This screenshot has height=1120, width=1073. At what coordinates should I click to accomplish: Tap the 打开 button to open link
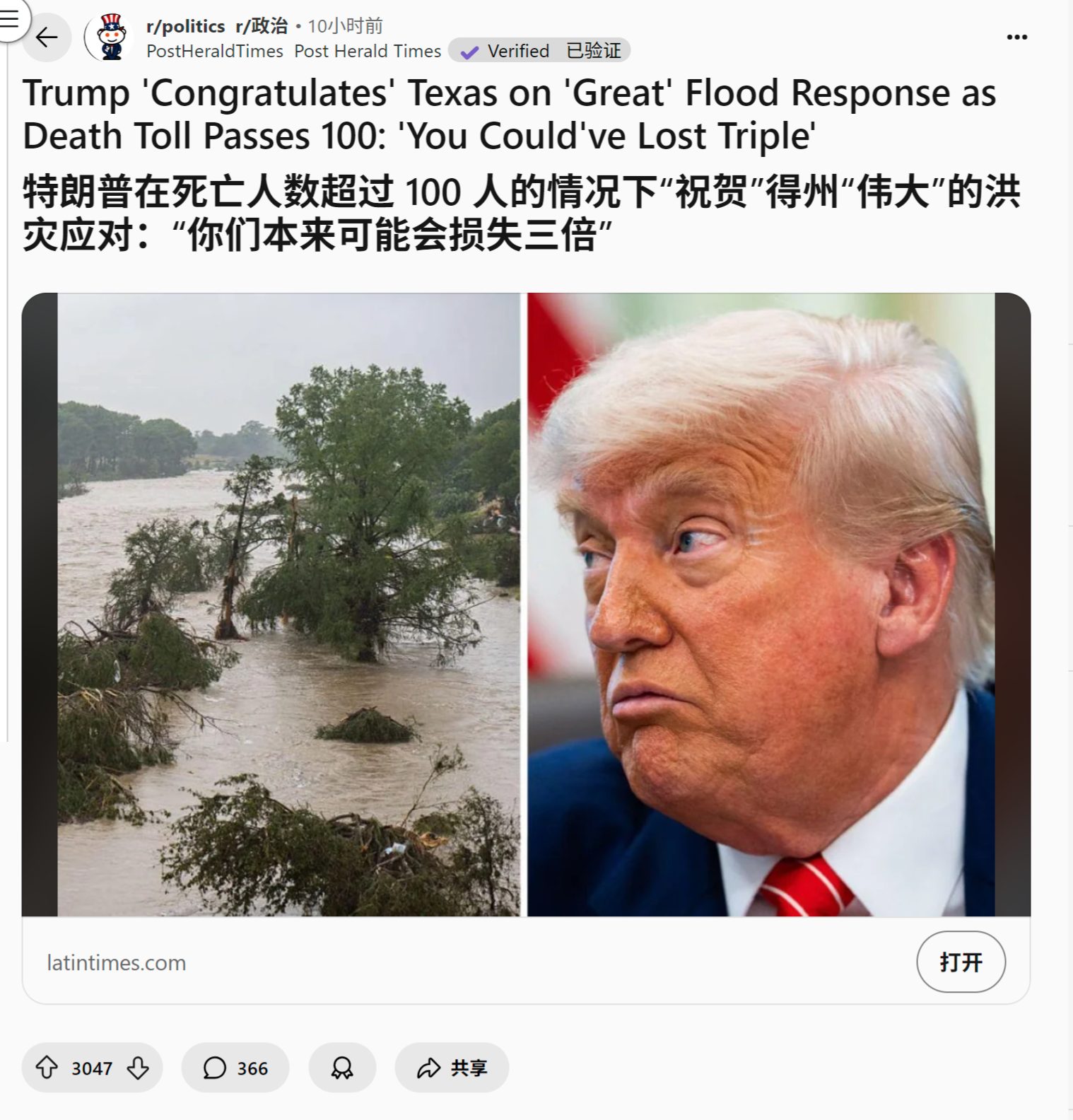960,962
